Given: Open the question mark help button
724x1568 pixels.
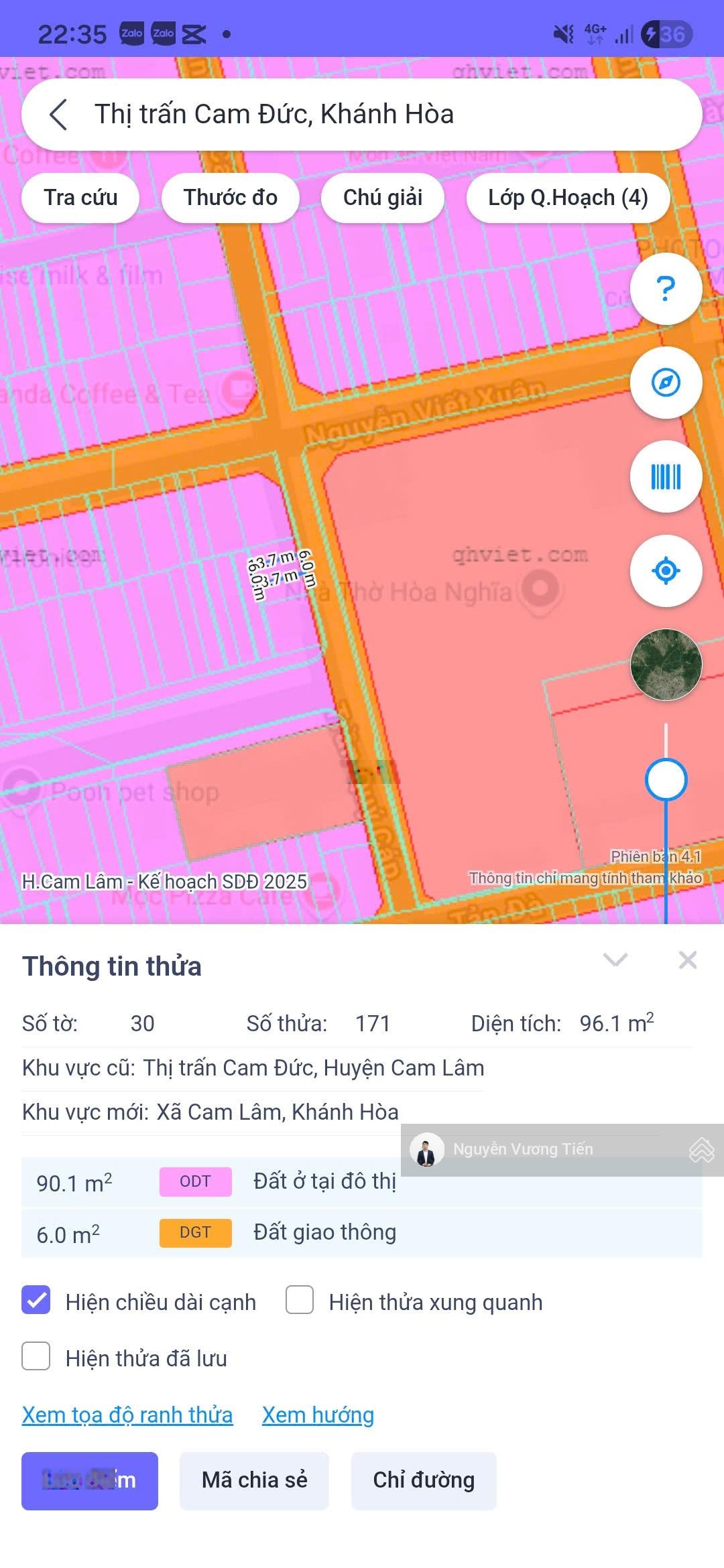Looking at the screenshot, I should coord(666,289).
